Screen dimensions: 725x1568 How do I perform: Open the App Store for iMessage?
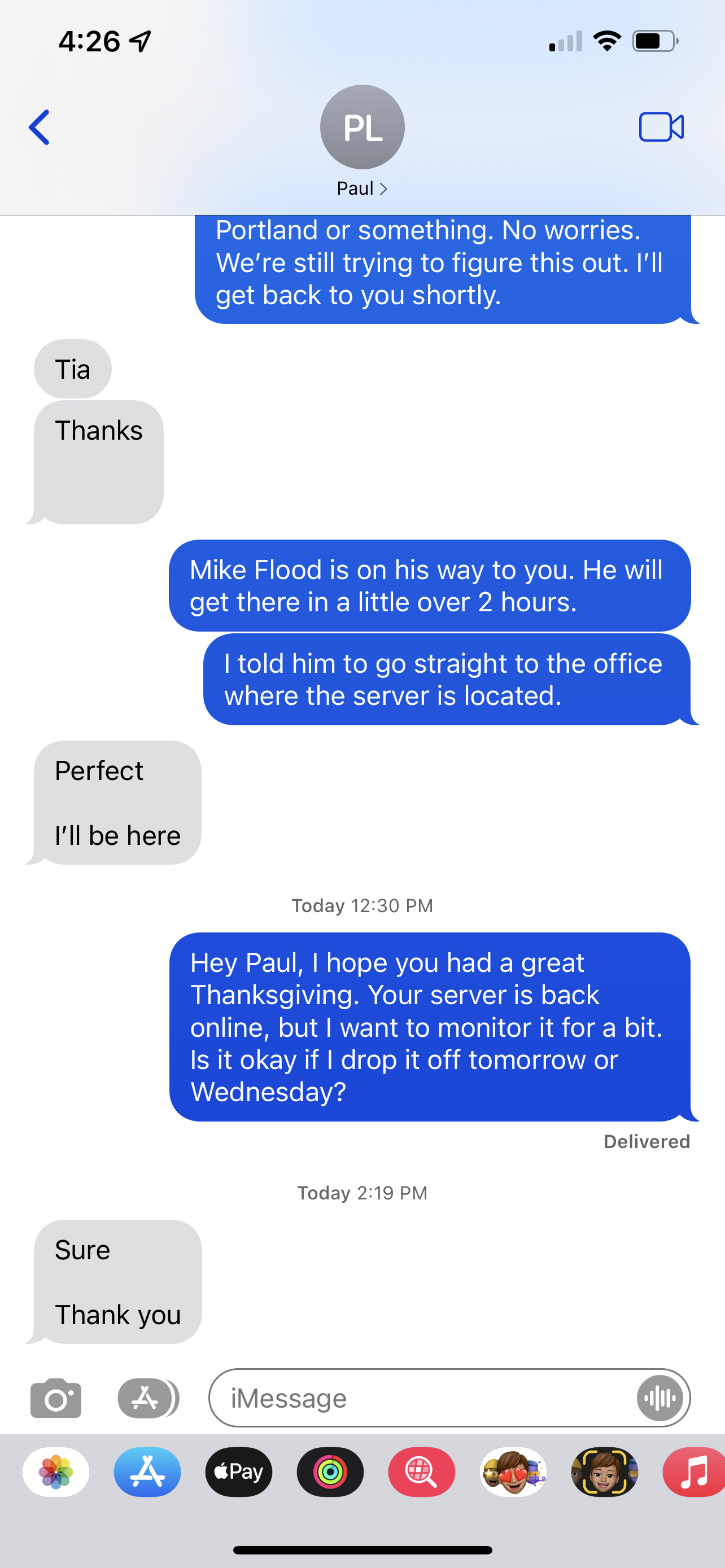tap(147, 1472)
